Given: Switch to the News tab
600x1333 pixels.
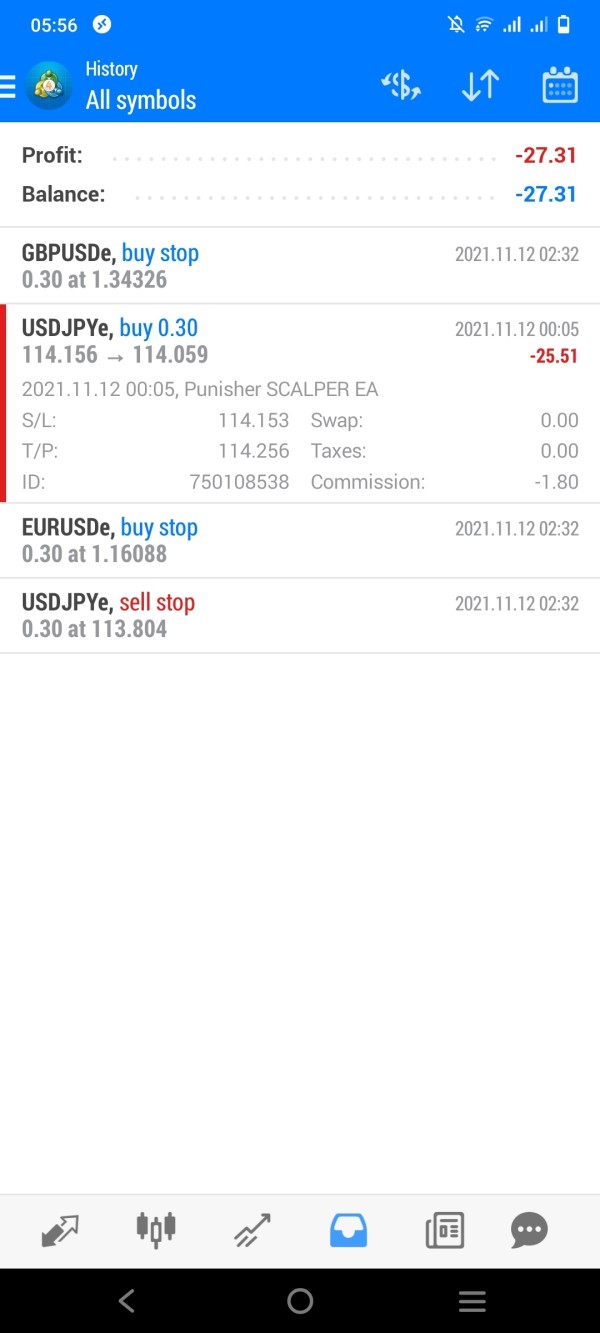Looking at the screenshot, I should coord(444,1230).
